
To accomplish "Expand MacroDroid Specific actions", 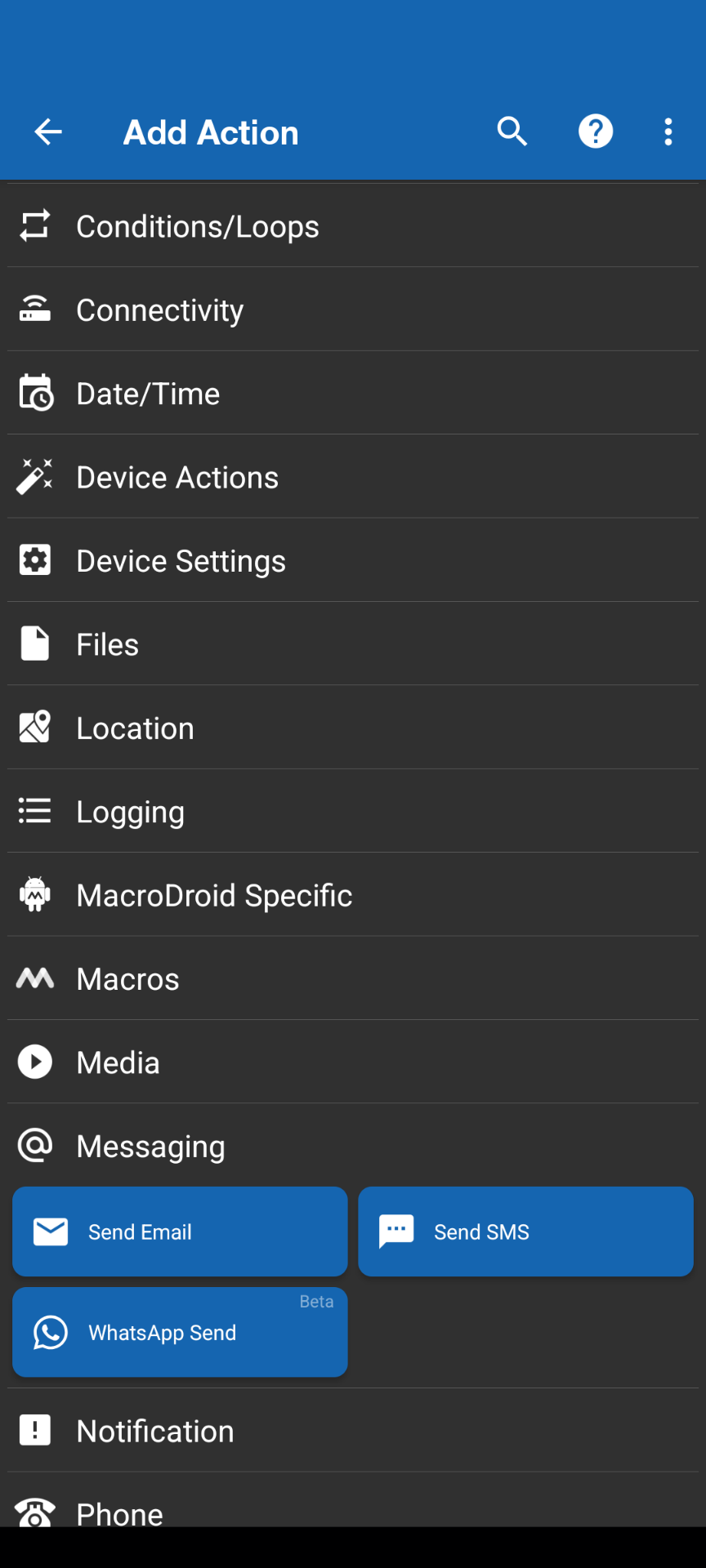I will tap(214, 896).
